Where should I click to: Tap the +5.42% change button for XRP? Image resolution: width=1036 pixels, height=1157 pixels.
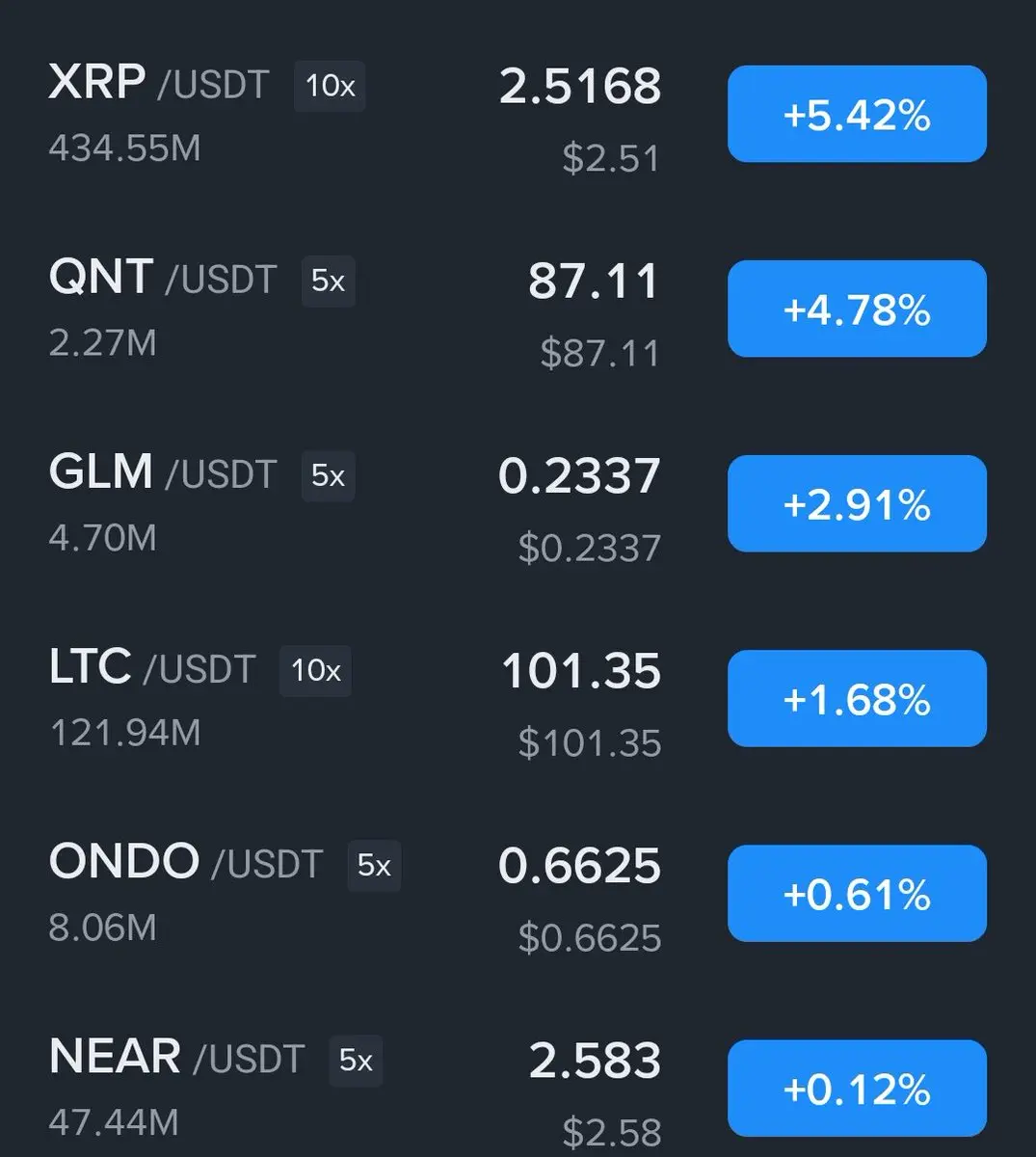[857, 115]
